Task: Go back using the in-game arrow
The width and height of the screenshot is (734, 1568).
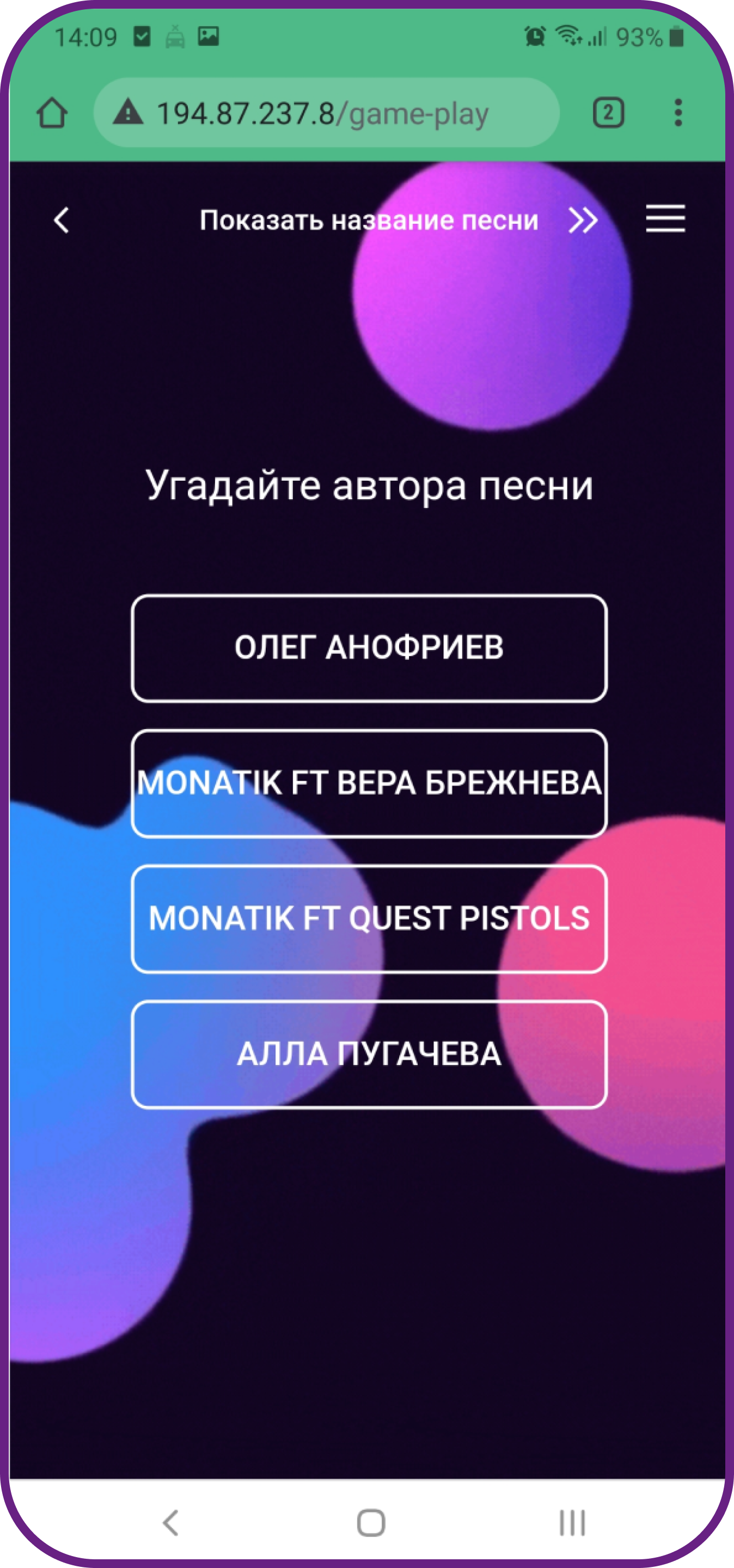Action: coord(62,220)
